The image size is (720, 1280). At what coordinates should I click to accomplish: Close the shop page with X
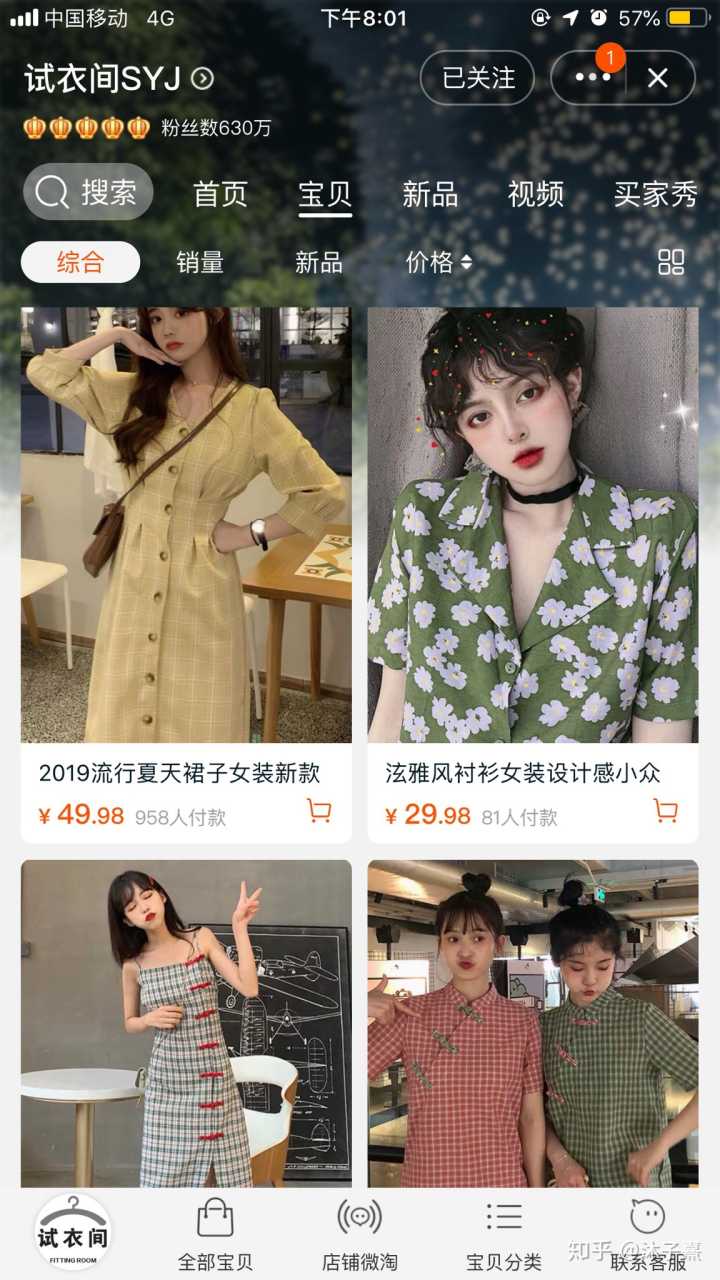click(657, 78)
